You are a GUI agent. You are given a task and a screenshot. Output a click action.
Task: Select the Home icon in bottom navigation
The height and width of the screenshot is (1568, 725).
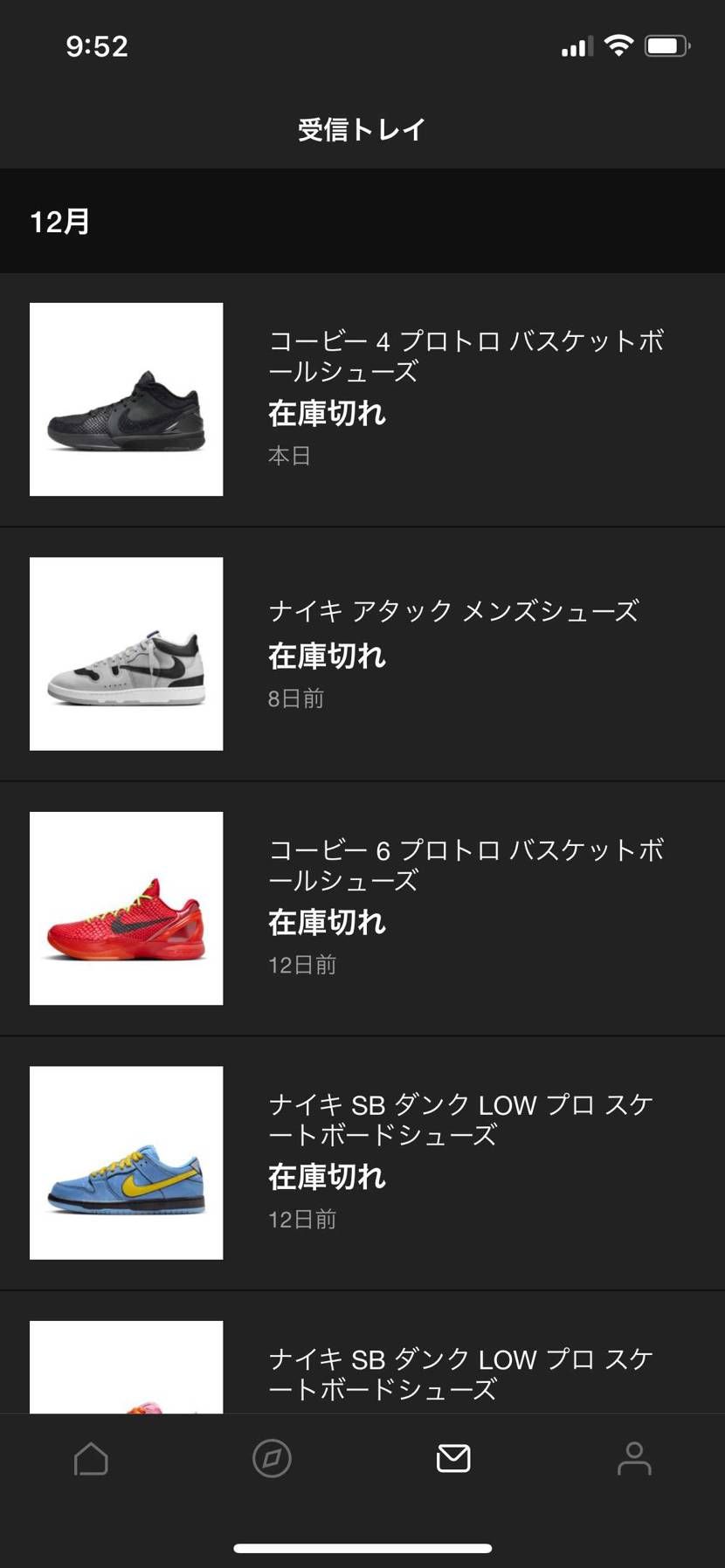90,1456
